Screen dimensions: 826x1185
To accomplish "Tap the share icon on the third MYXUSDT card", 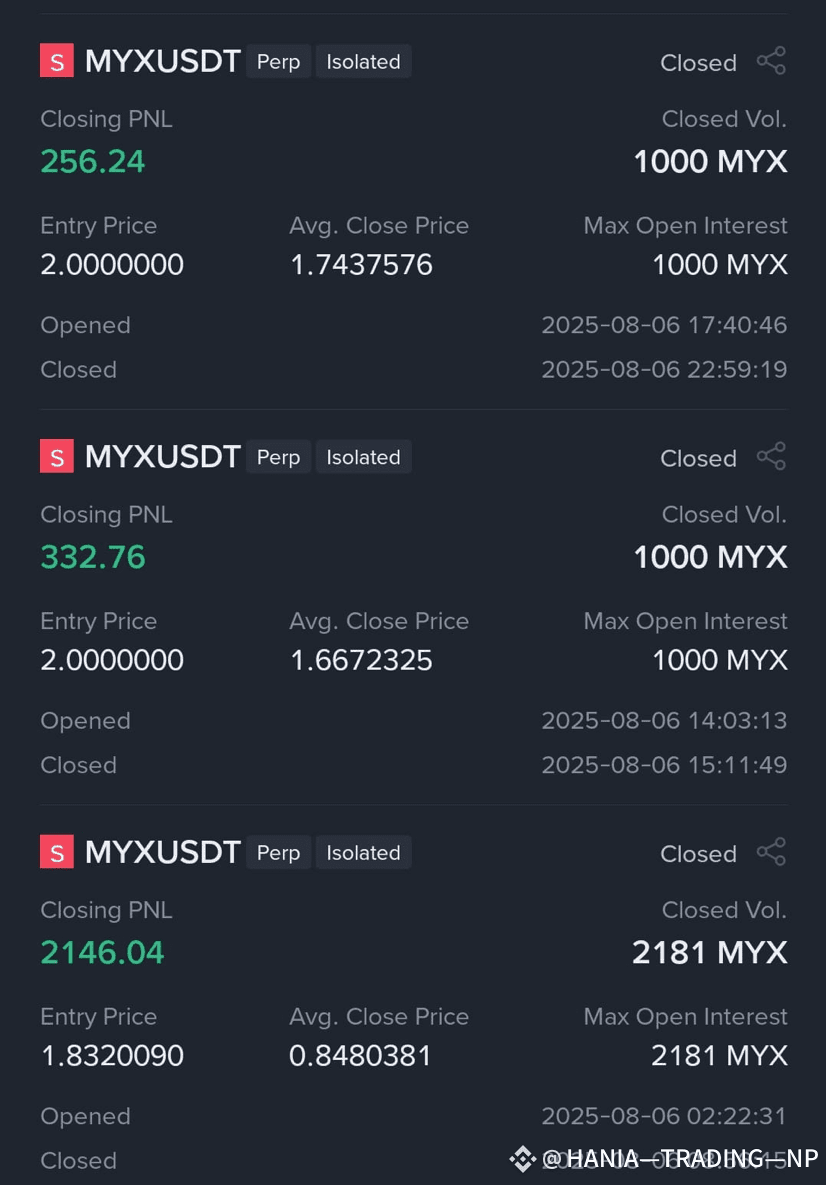I will [x=770, y=852].
